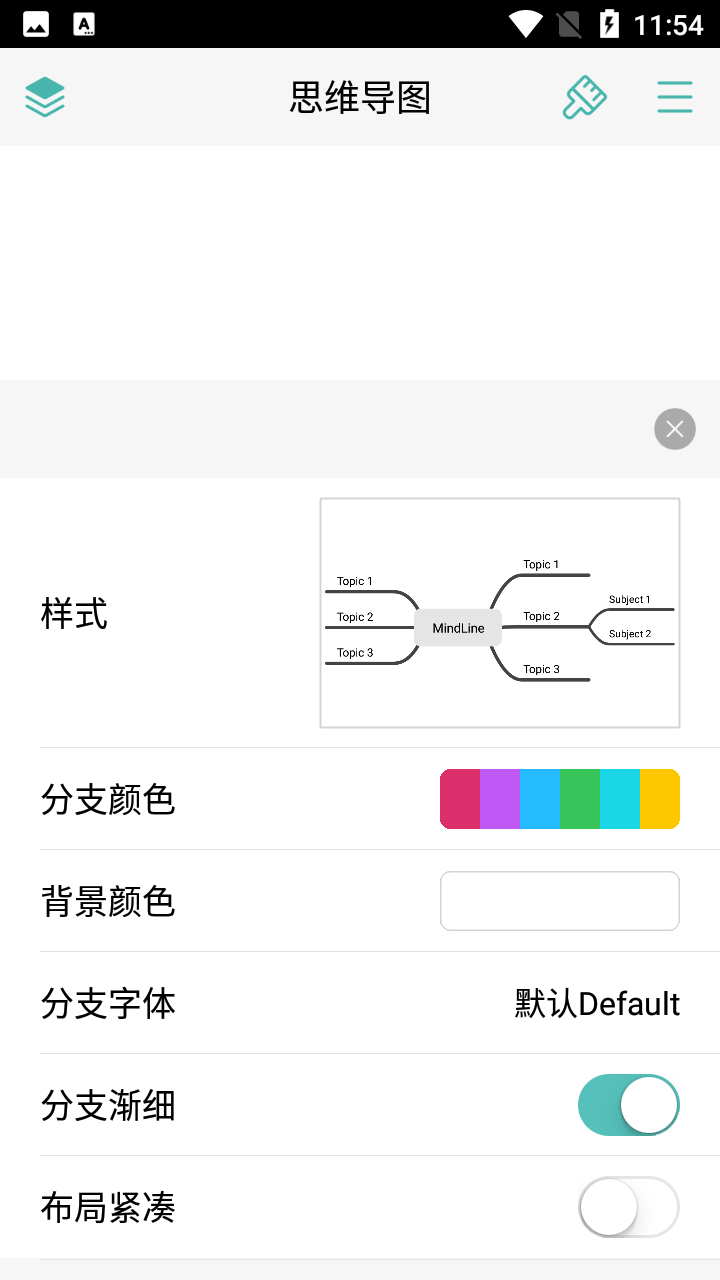Screen dimensions: 720x1280
Task: Pick the green branch color swatch
Action: pos(580,798)
